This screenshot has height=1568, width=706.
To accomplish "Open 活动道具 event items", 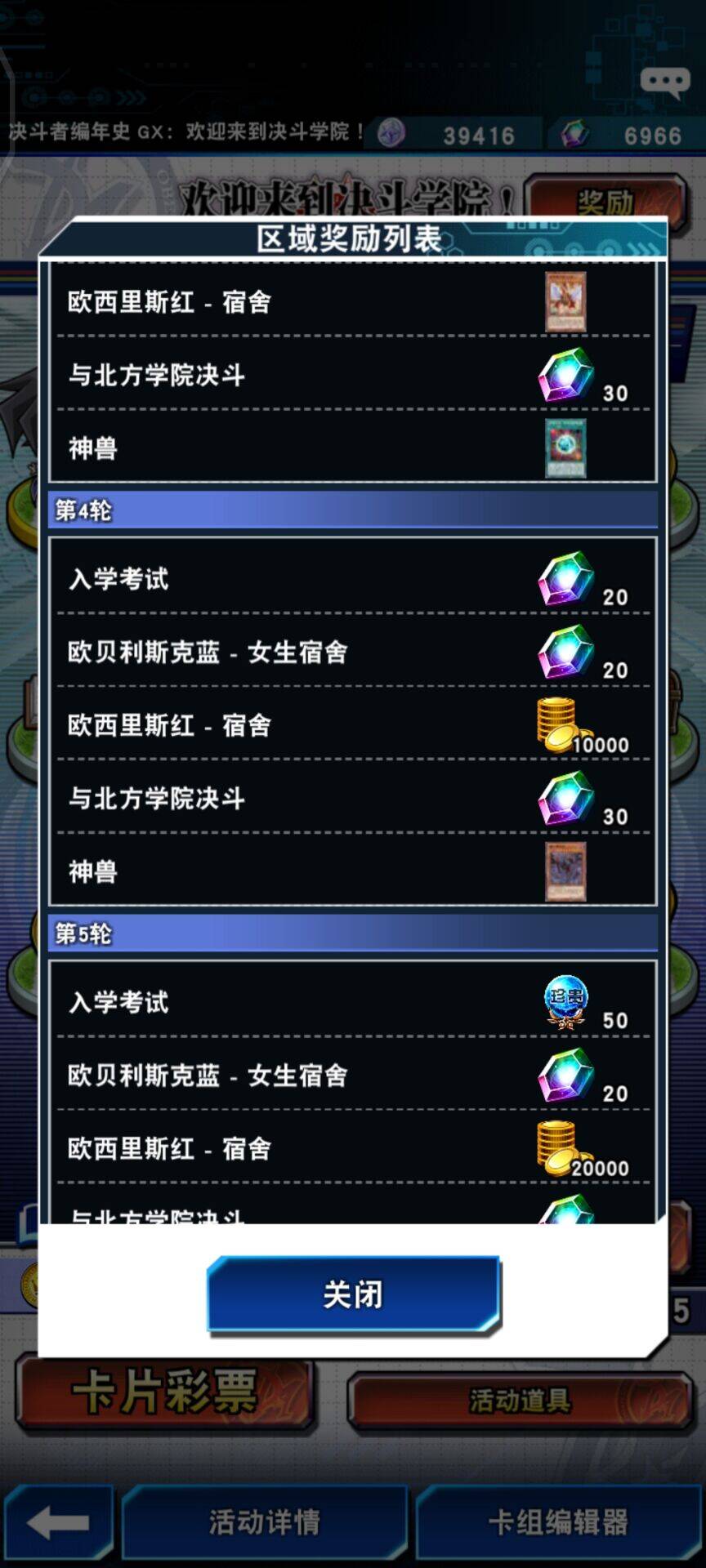I will [520, 1401].
